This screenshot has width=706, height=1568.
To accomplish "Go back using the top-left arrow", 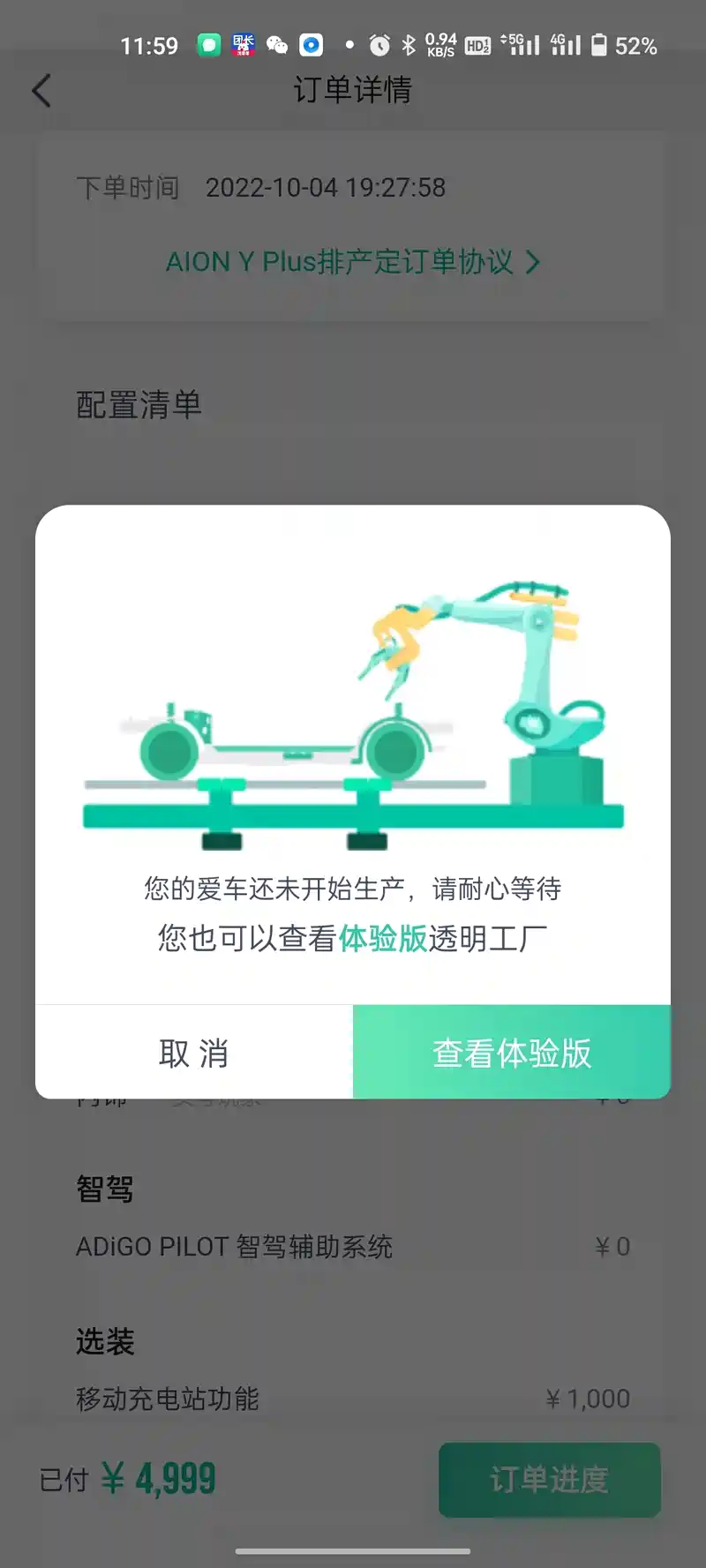I will [x=41, y=91].
